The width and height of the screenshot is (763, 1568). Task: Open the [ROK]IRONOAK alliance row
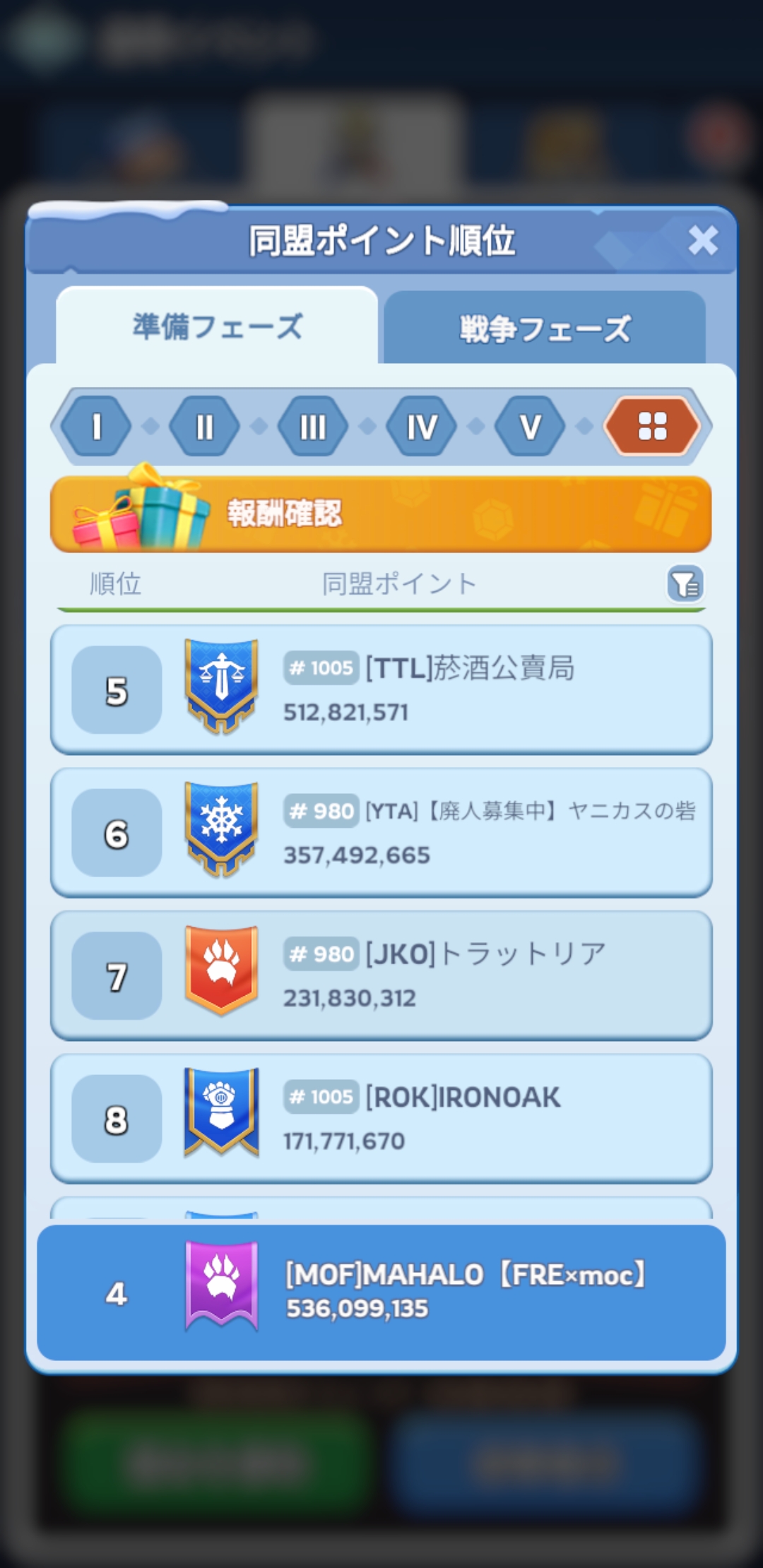tap(381, 1119)
